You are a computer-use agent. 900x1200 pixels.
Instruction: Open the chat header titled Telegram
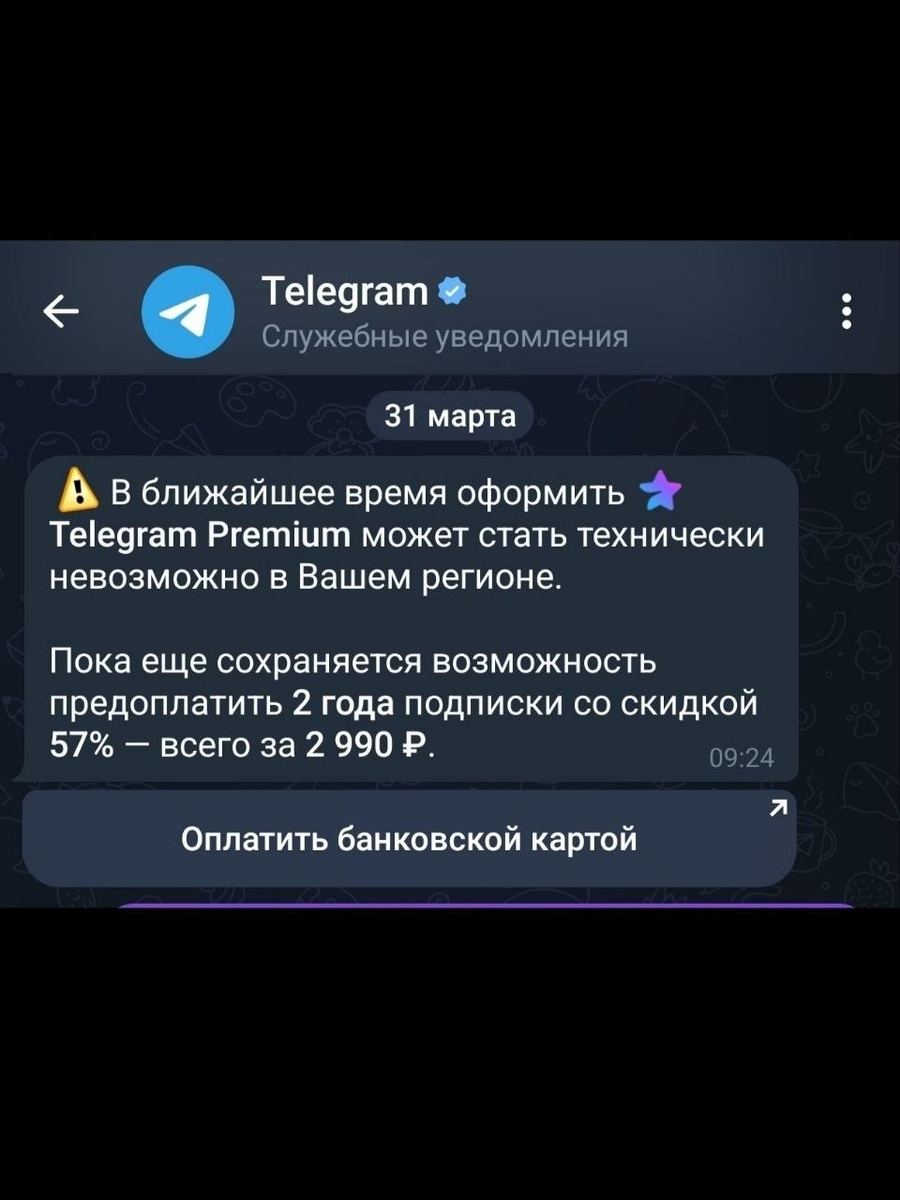click(x=344, y=290)
